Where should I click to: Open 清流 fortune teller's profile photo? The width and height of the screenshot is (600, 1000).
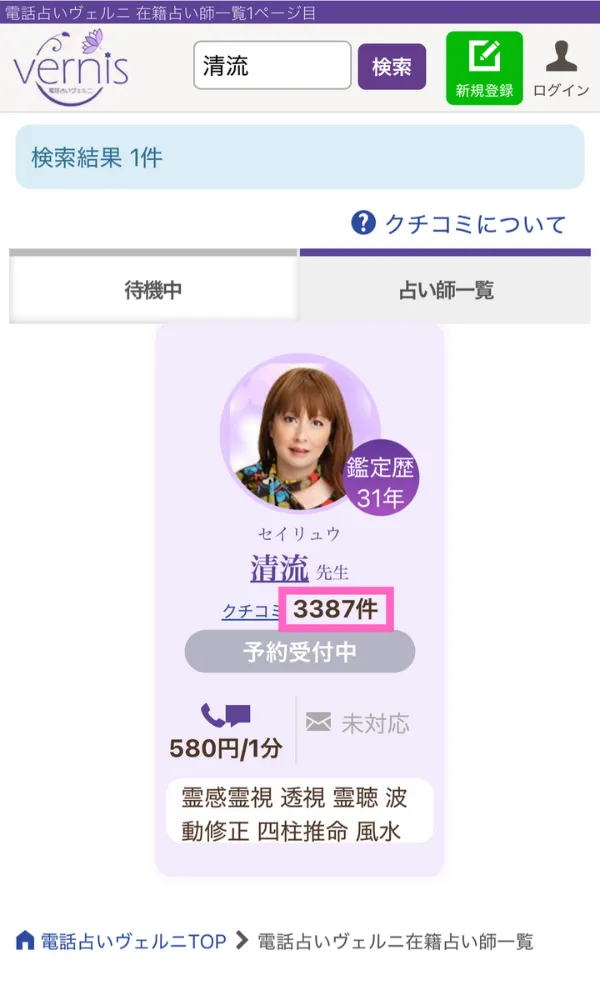click(300, 434)
